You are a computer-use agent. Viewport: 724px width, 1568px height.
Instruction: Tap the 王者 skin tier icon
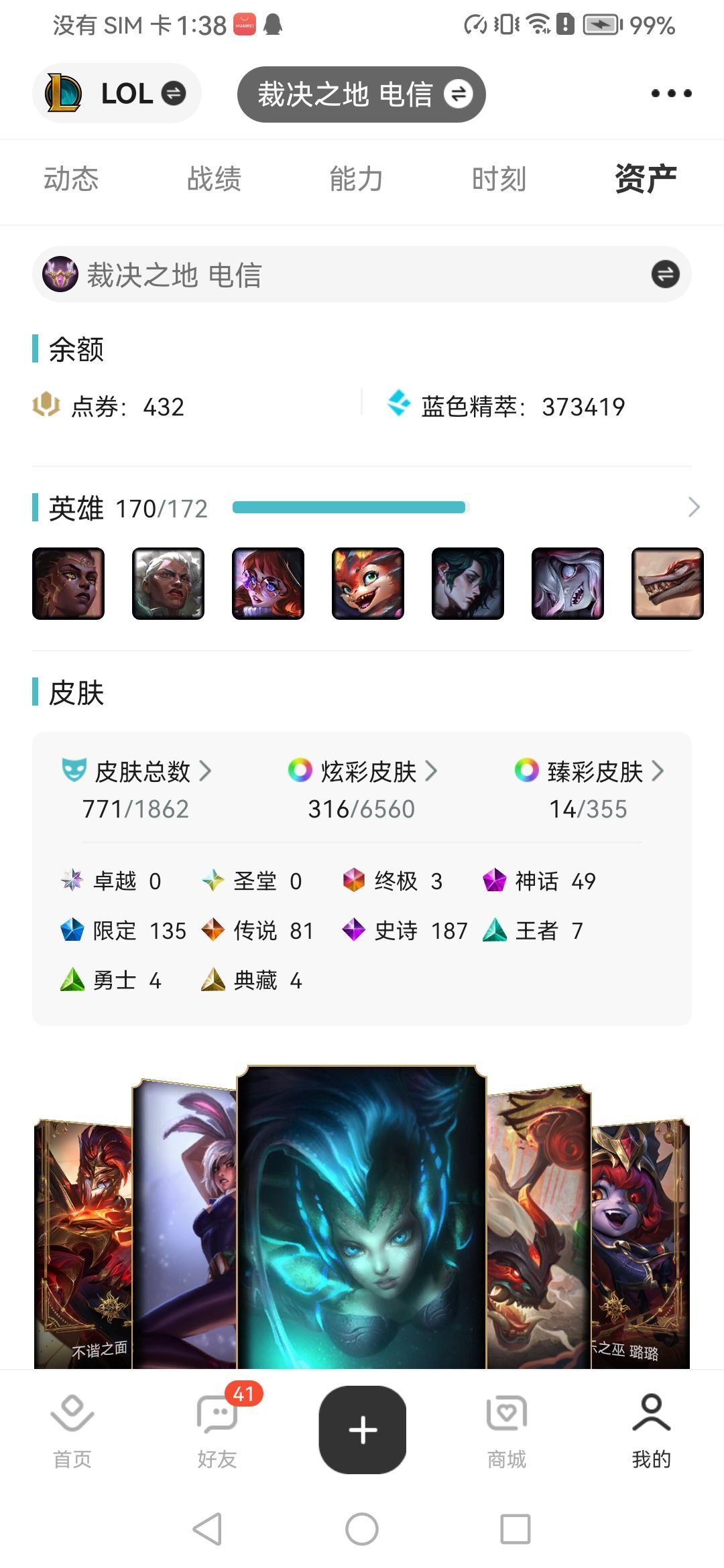point(495,930)
